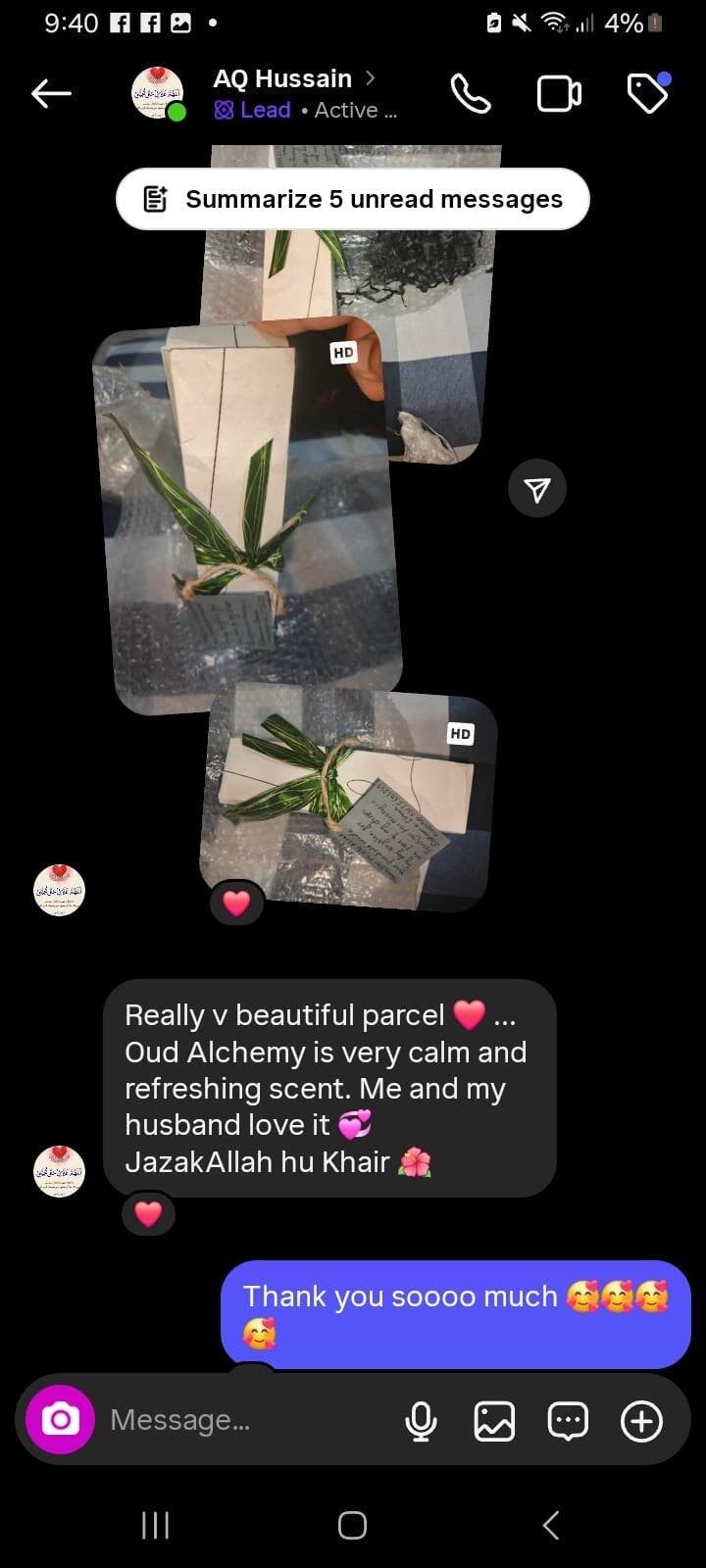View heart reaction on the parcel photos
706x1568 pixels.
tap(236, 903)
